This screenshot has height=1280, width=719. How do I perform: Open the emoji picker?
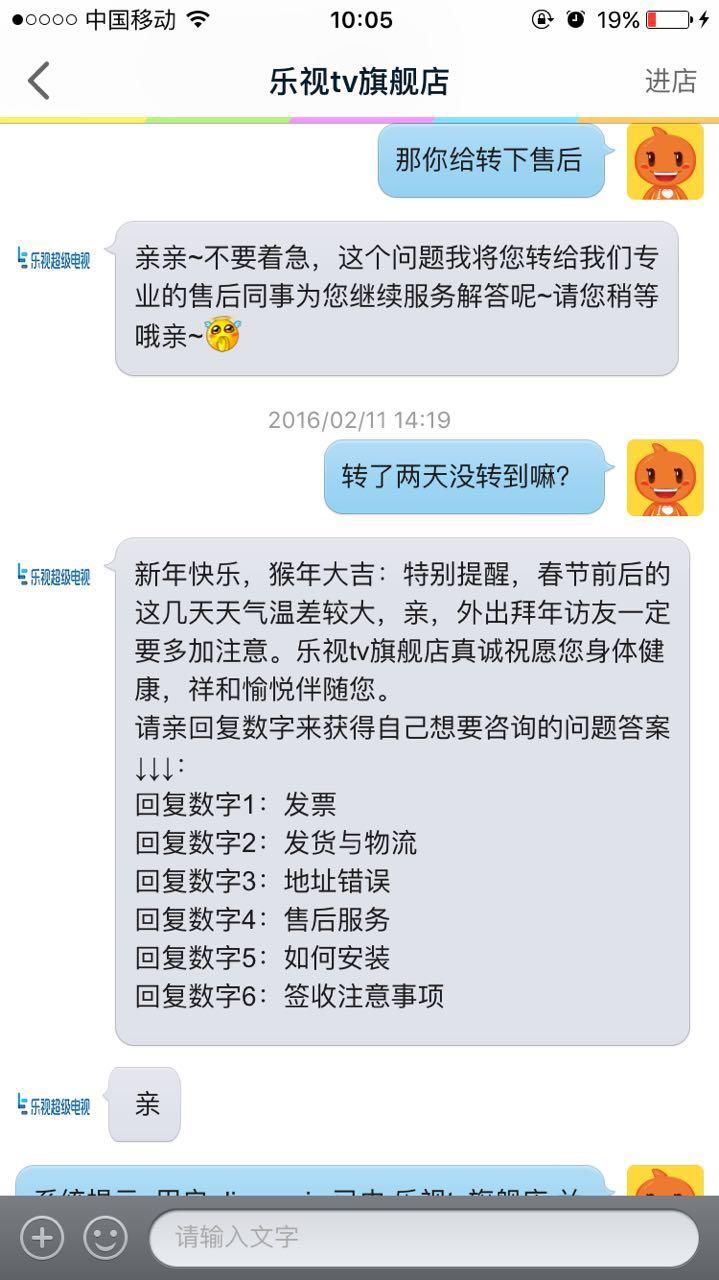tap(105, 1238)
